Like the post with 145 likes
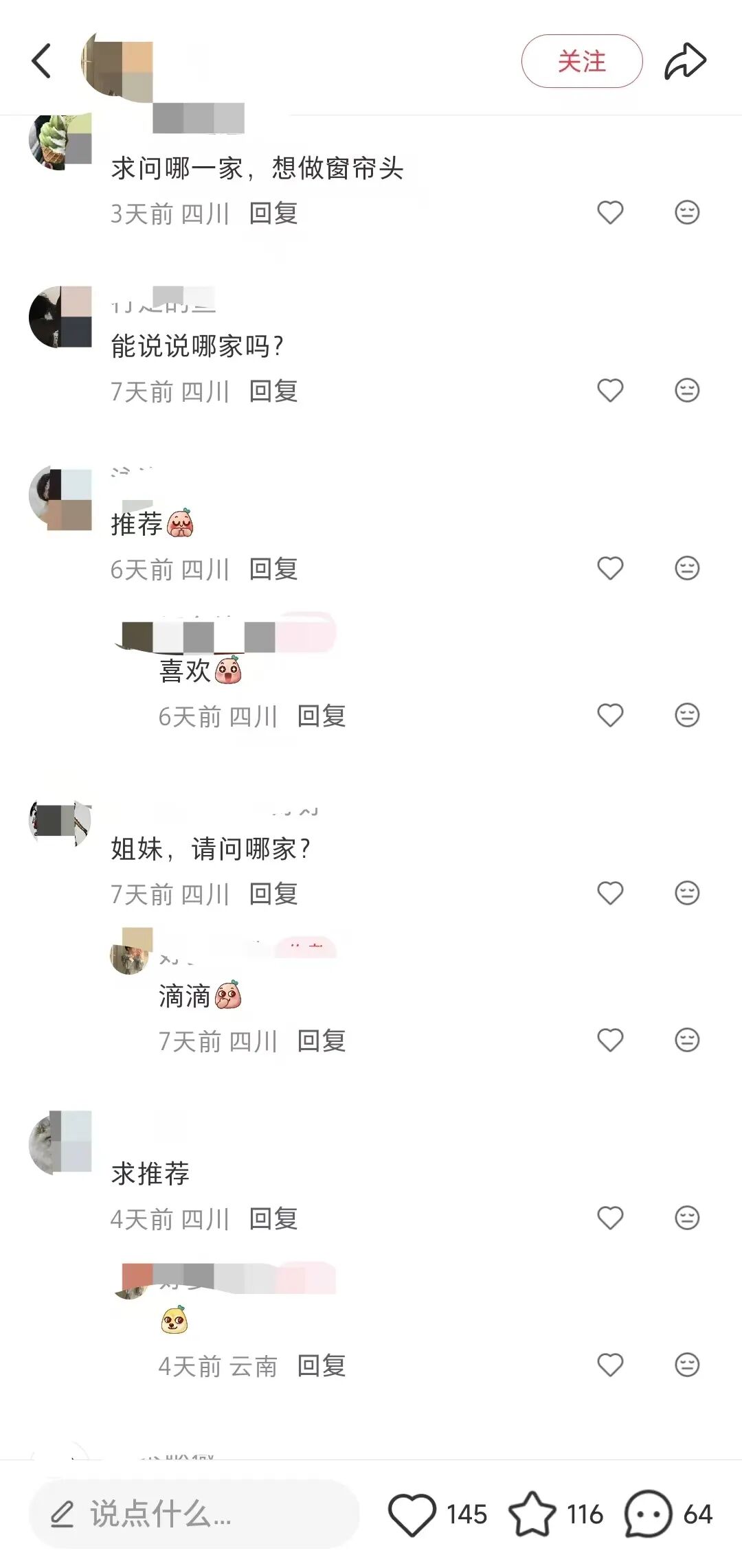 coord(412,1514)
